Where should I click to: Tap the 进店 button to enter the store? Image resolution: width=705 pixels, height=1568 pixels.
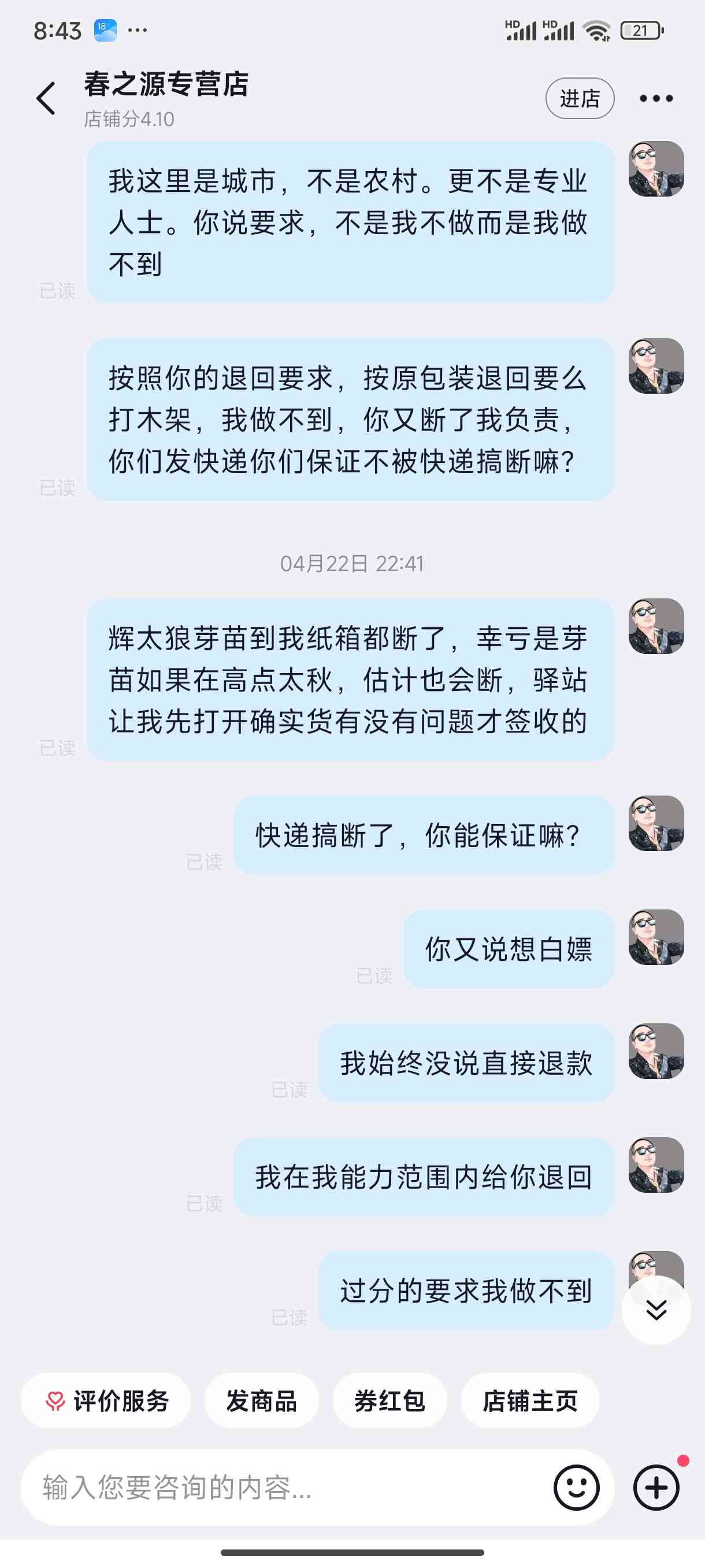click(579, 99)
